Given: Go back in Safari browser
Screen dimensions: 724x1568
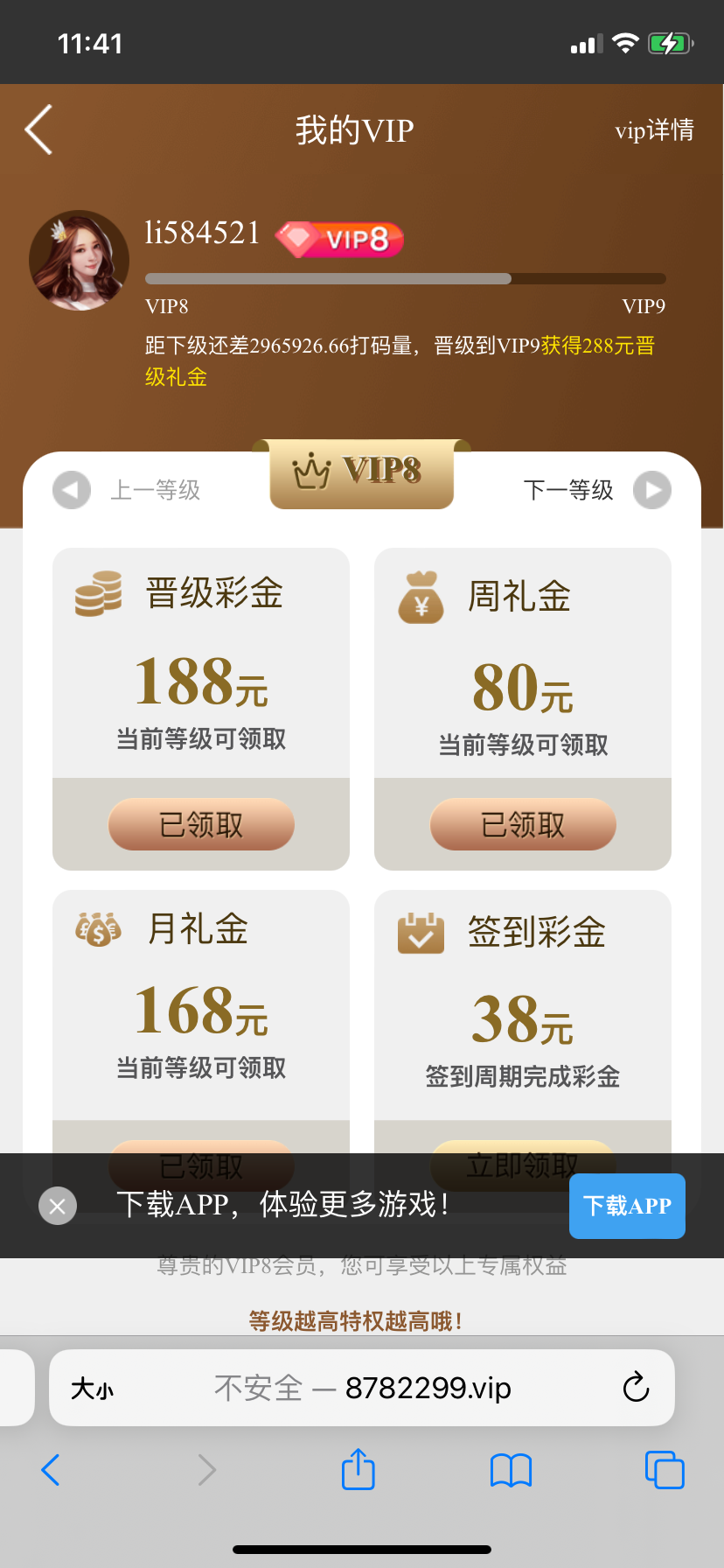Looking at the screenshot, I should [51, 1470].
